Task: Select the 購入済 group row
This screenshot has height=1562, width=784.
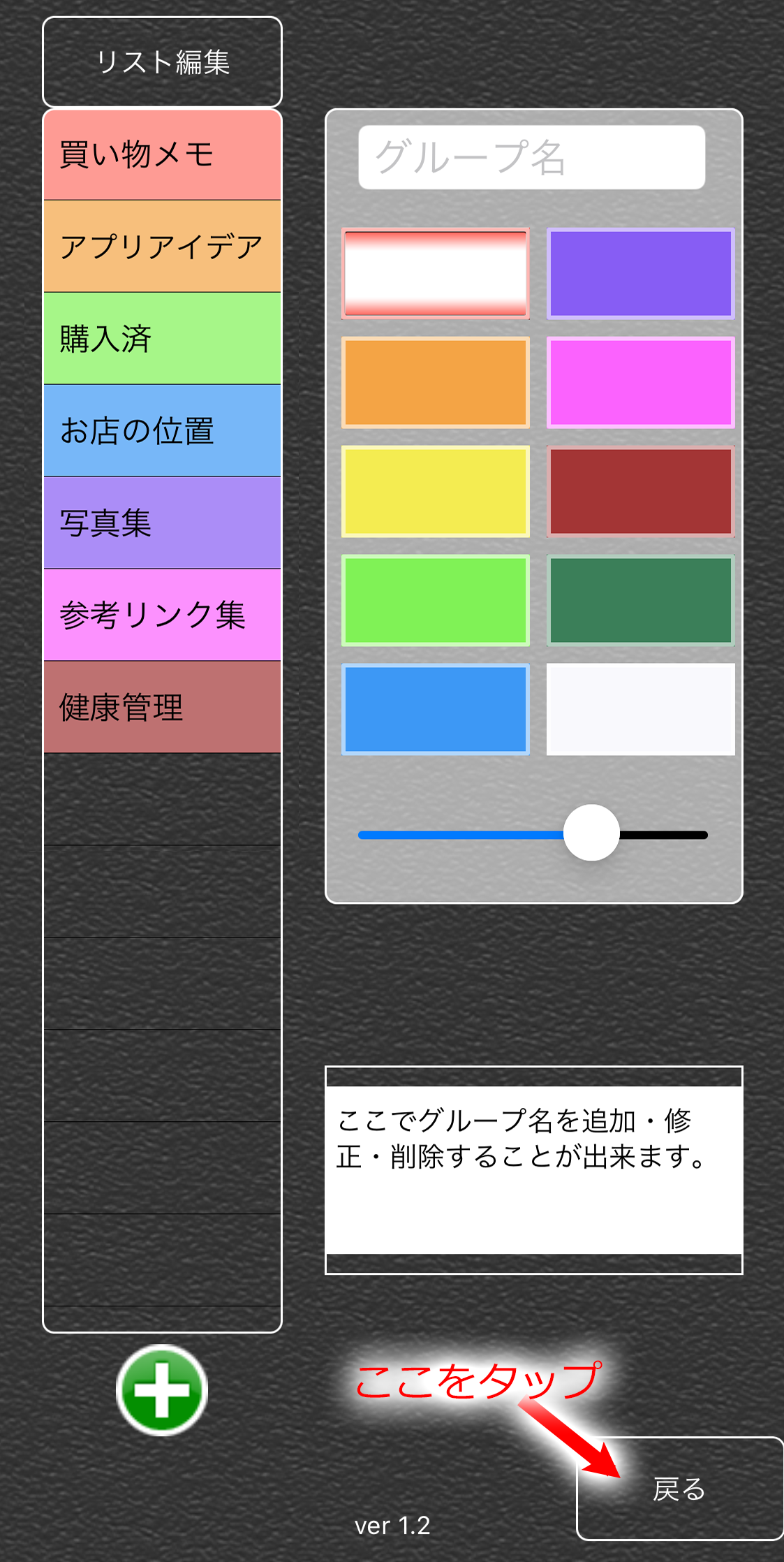Action: click(162, 339)
